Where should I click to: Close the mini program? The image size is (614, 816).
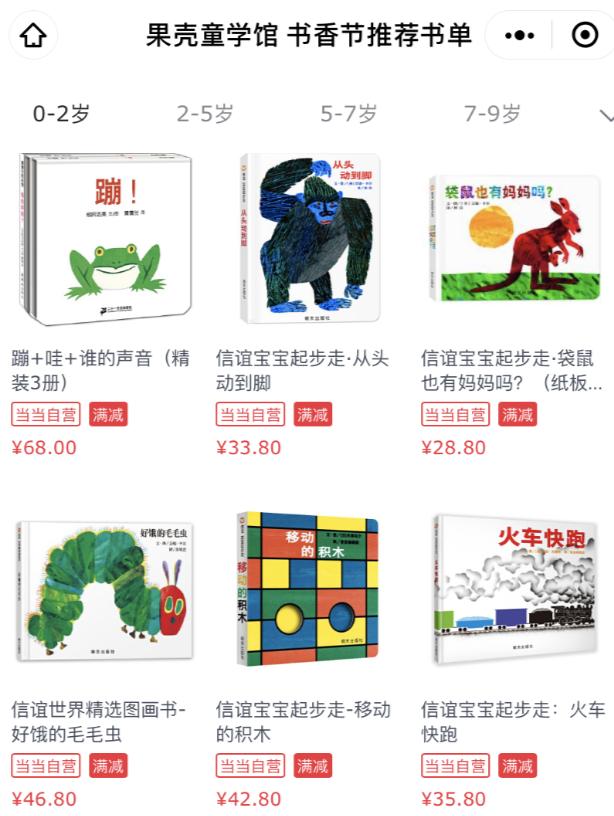[x=584, y=36]
